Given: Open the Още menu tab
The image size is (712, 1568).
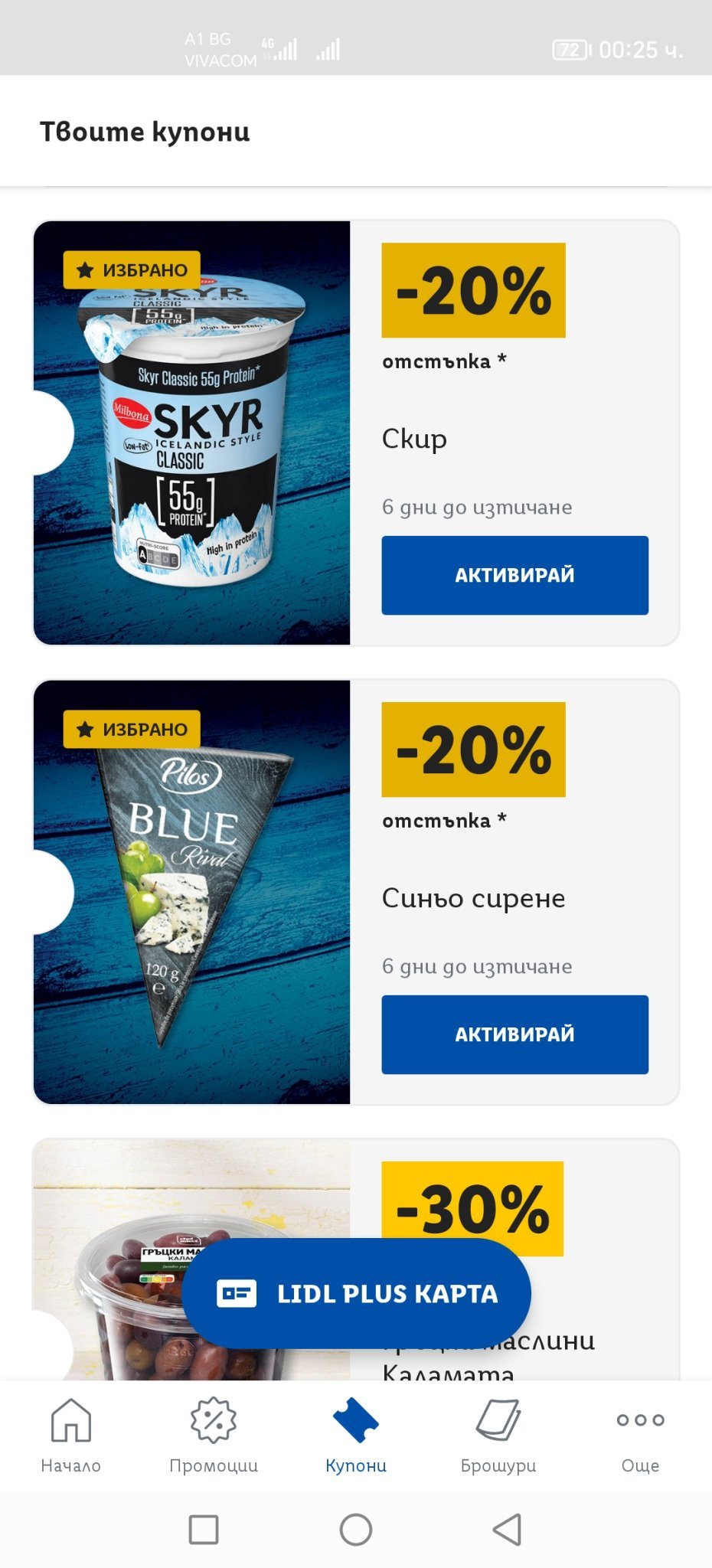Looking at the screenshot, I should pos(640,1434).
